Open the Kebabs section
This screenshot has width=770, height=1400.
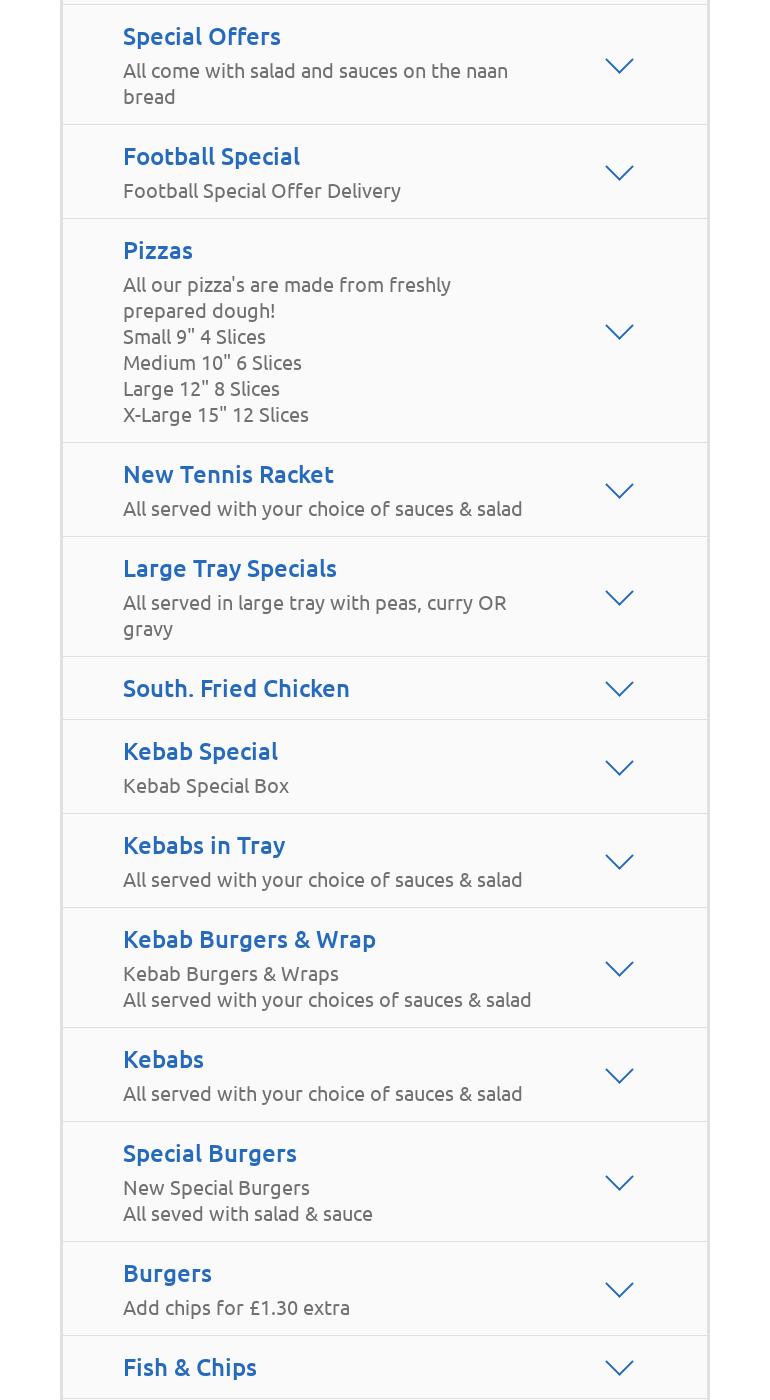619,1076
